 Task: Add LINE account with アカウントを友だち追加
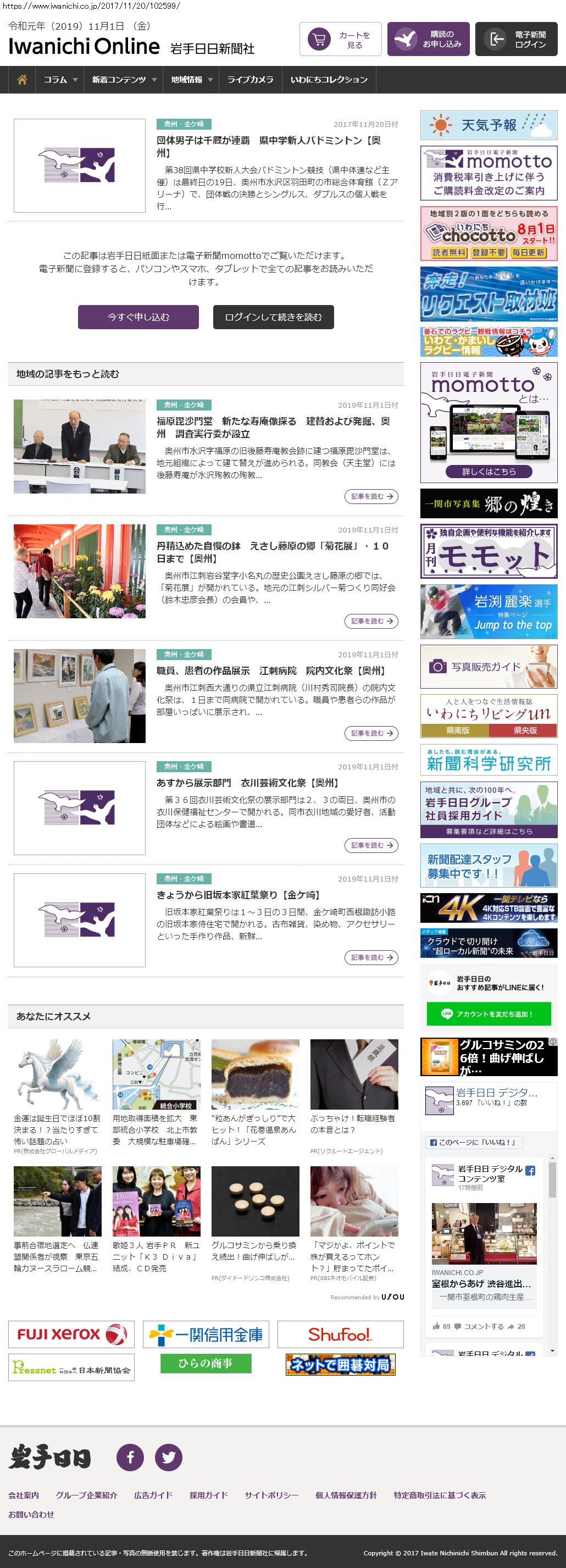point(489,1014)
